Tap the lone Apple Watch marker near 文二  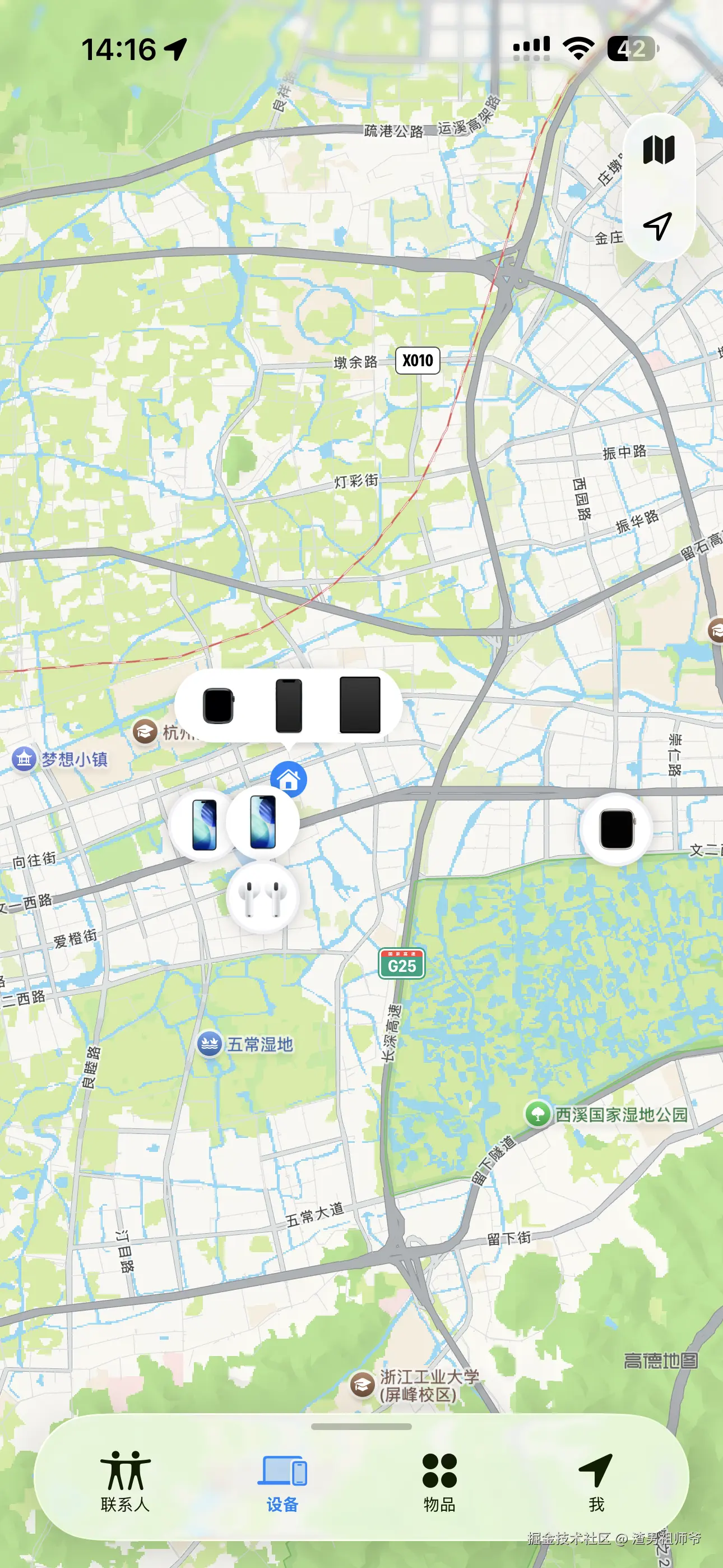tap(616, 829)
